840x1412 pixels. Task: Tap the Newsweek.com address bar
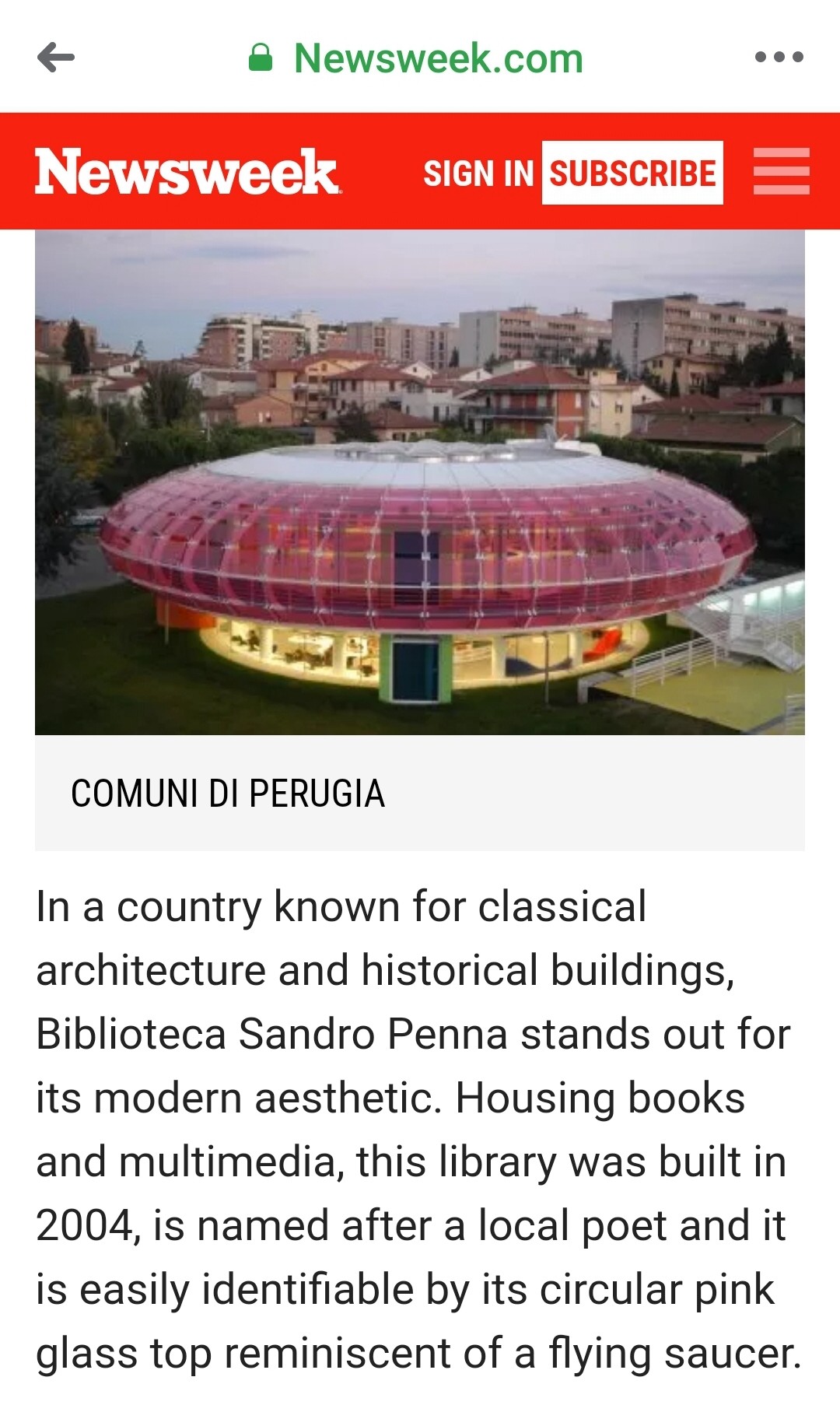coord(416,58)
